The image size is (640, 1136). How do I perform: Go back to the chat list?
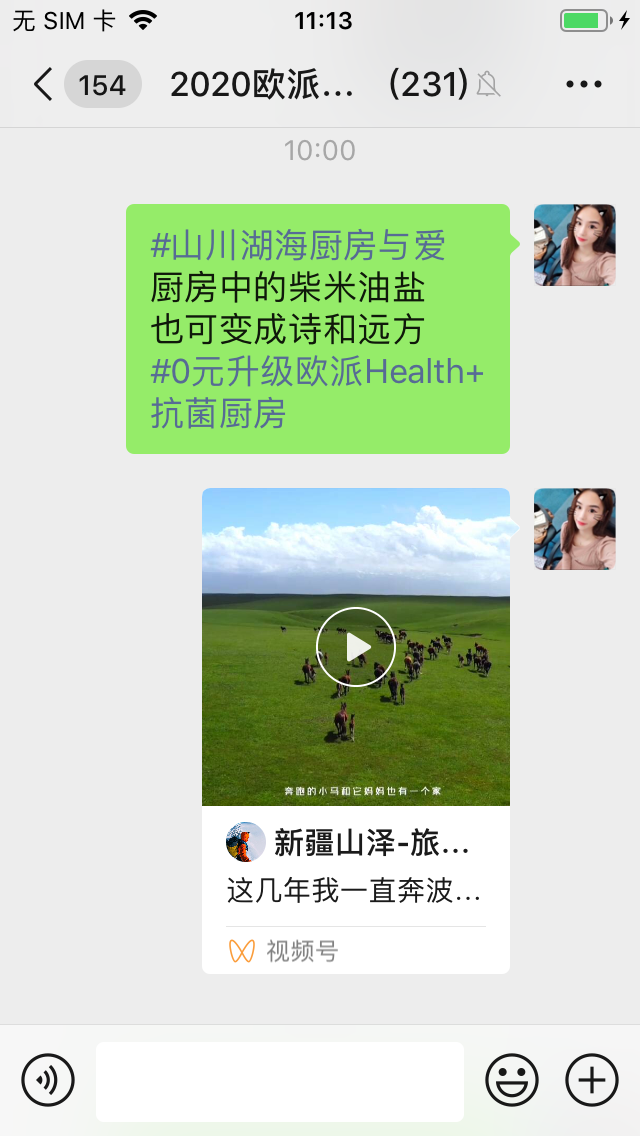coord(43,85)
